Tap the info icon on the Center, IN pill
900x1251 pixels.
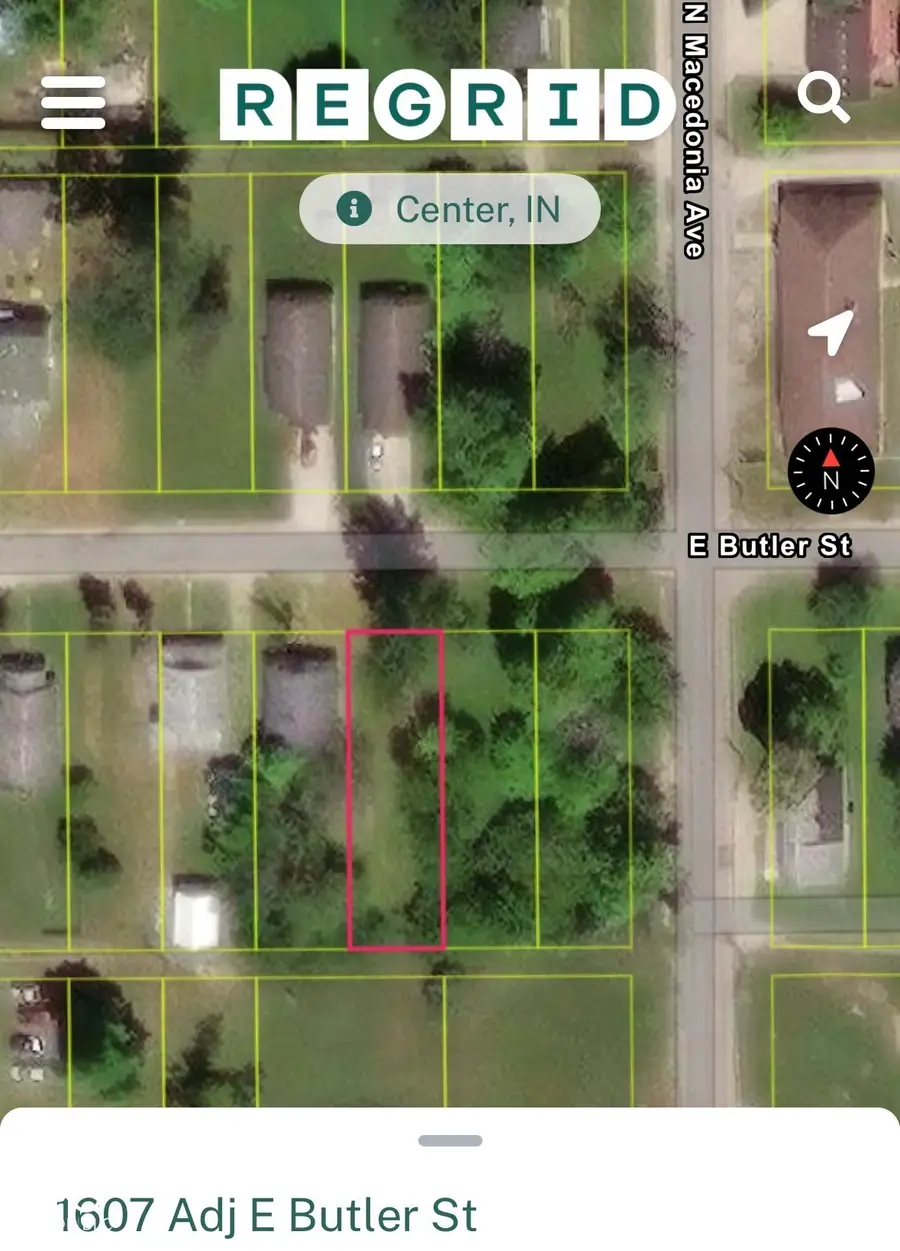[353, 209]
